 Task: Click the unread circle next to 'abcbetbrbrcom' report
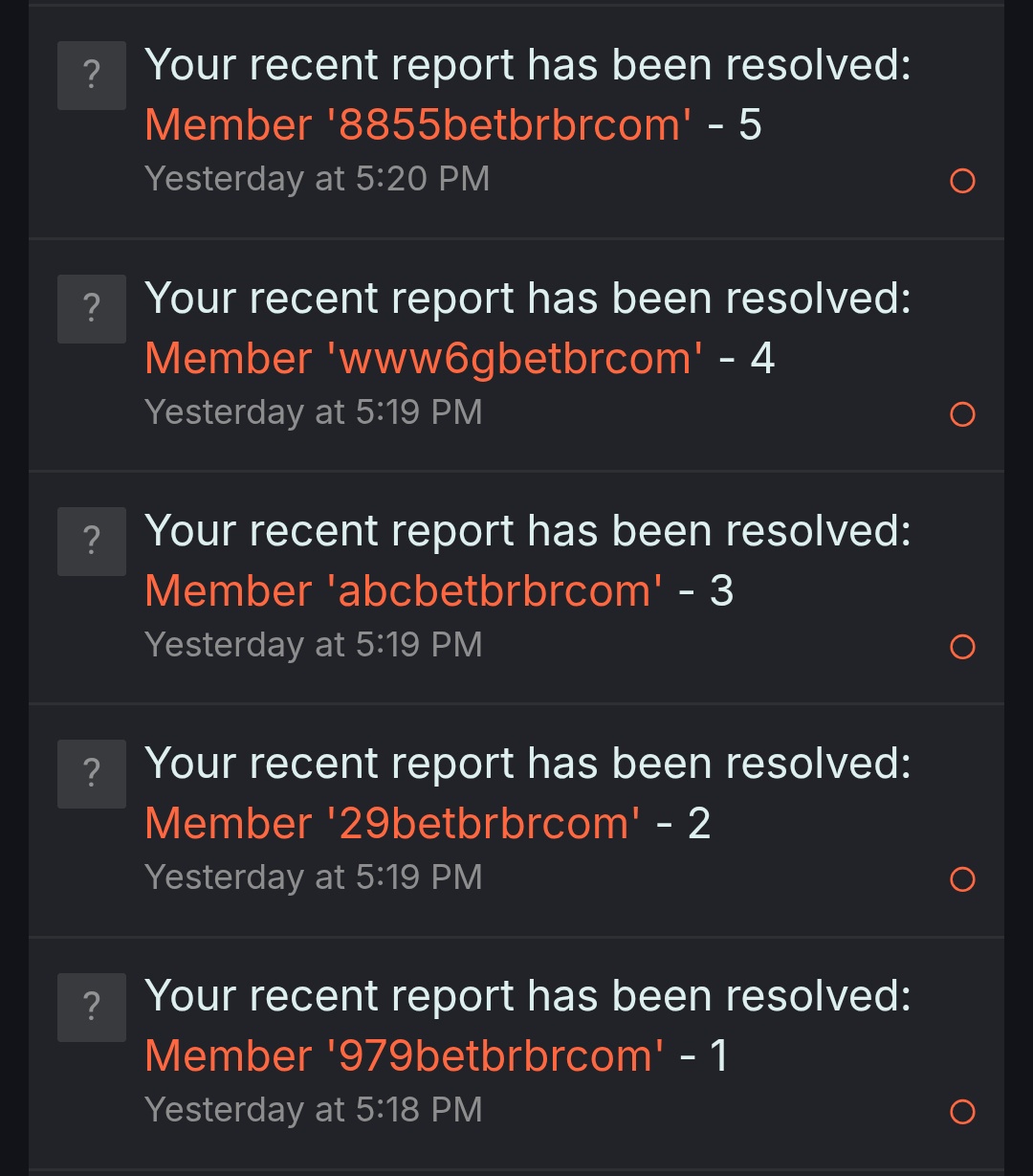click(964, 646)
